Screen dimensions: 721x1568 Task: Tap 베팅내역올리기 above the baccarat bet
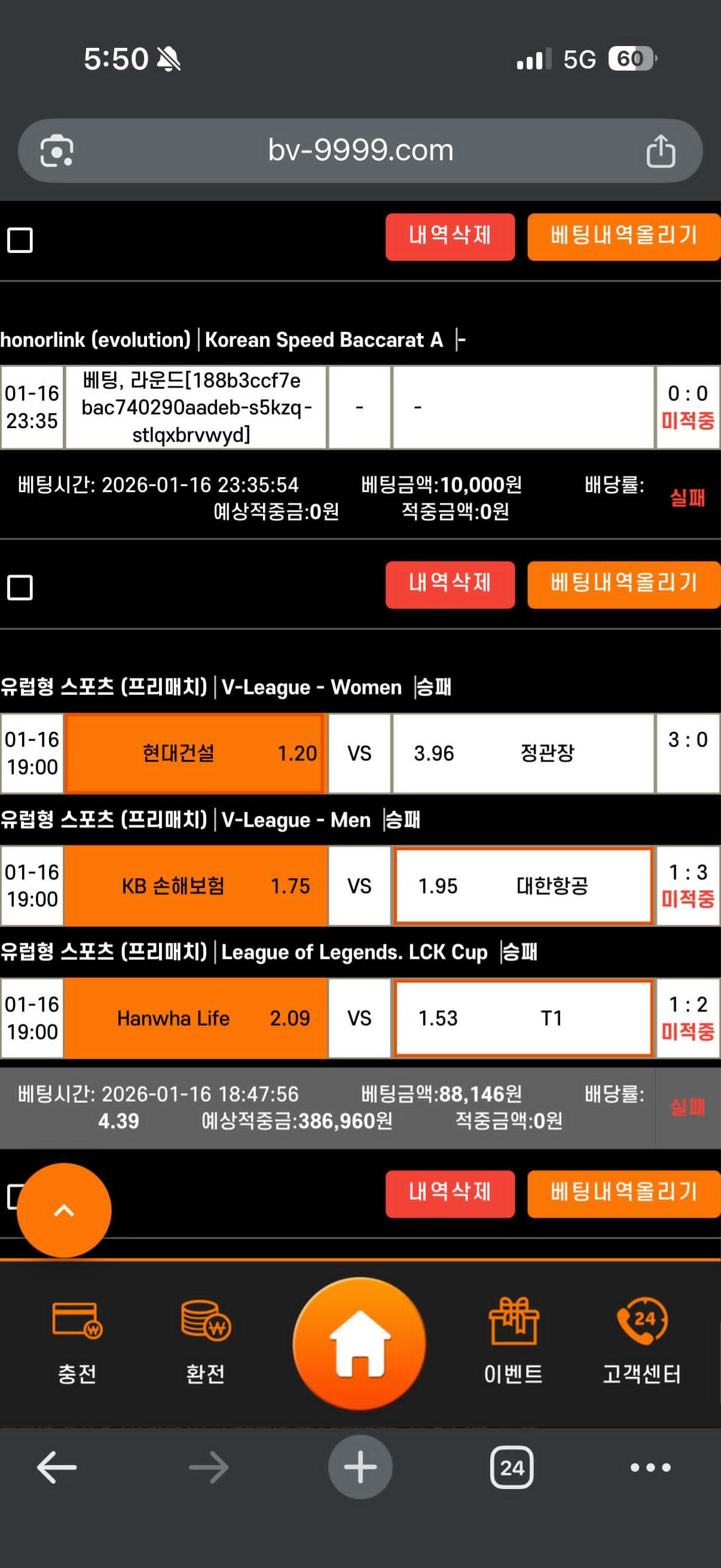coord(624,237)
